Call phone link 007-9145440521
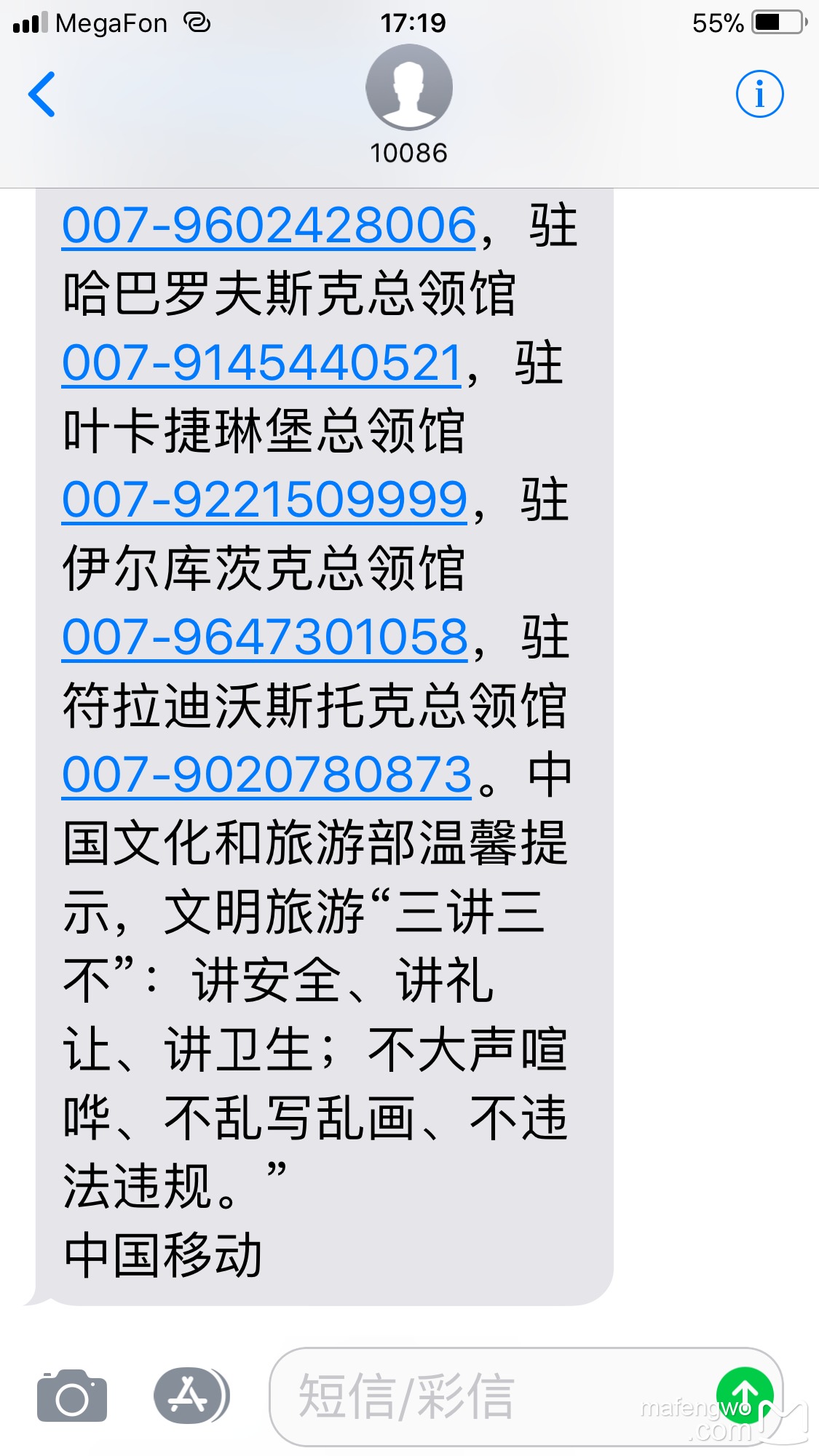This screenshot has height=1456, width=819. pos(262,362)
